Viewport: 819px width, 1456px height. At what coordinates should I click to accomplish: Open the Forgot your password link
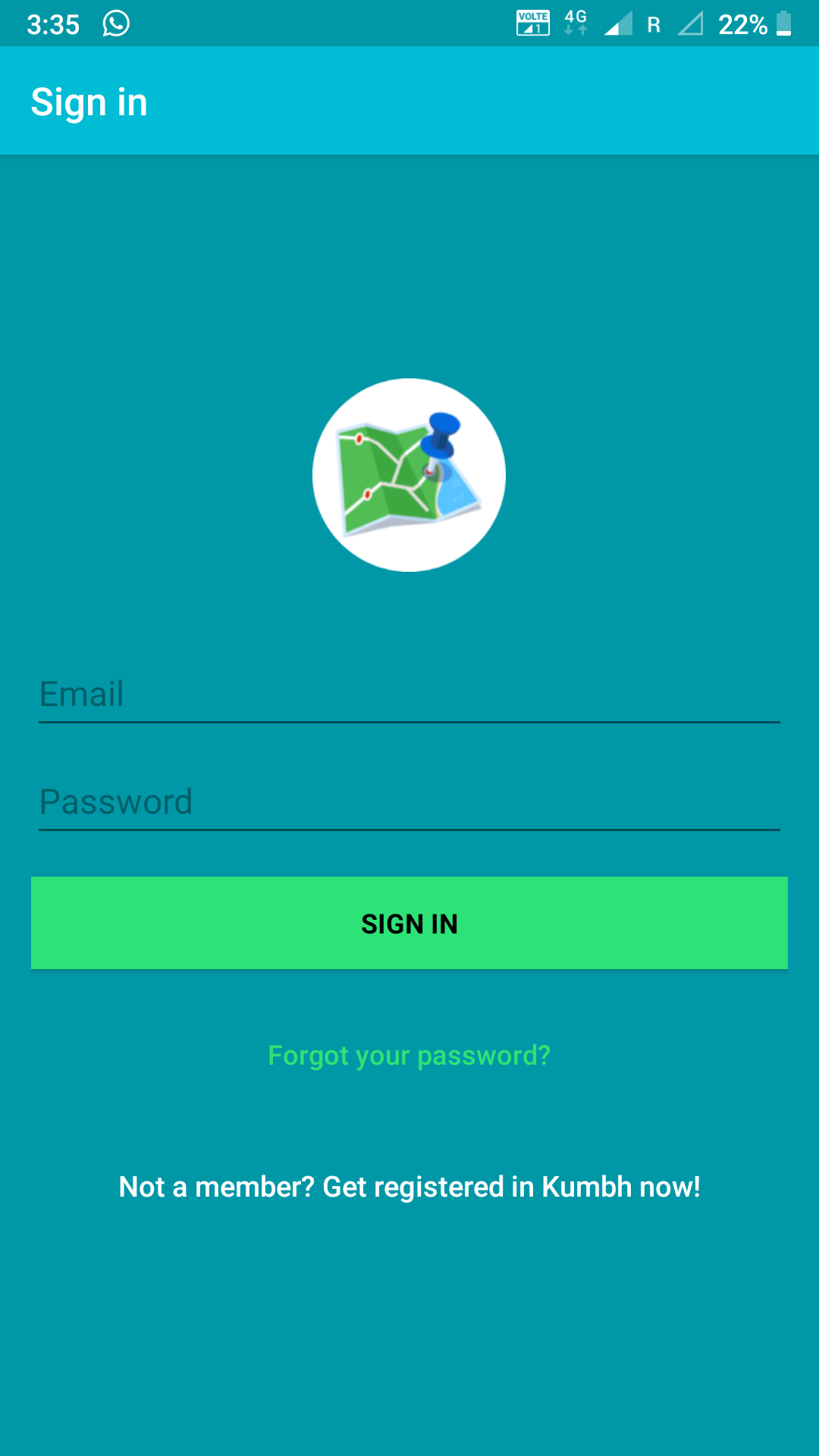[409, 1056]
